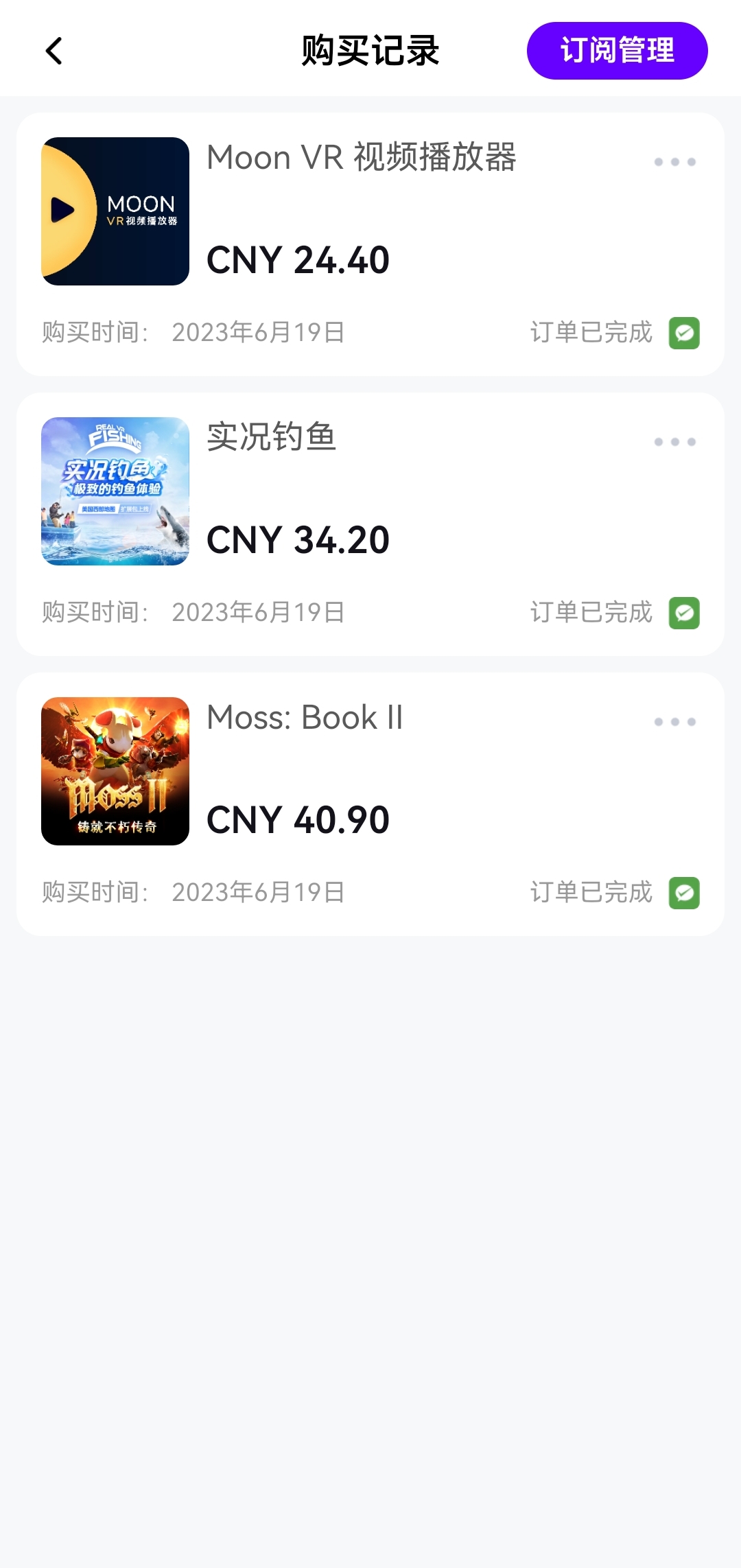Click the green completed-order icon for Moss: Book II

683,892
